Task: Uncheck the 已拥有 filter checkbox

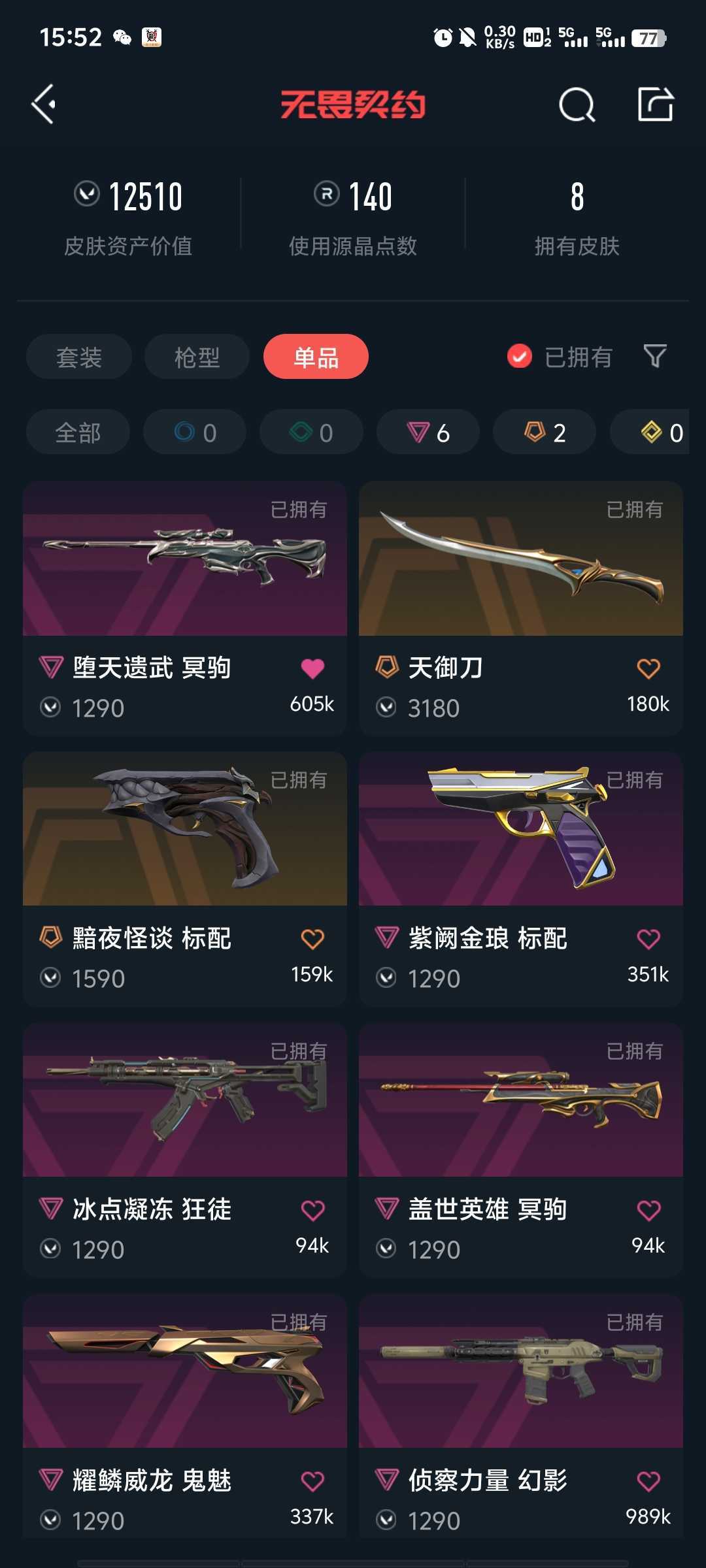Action: 520,357
